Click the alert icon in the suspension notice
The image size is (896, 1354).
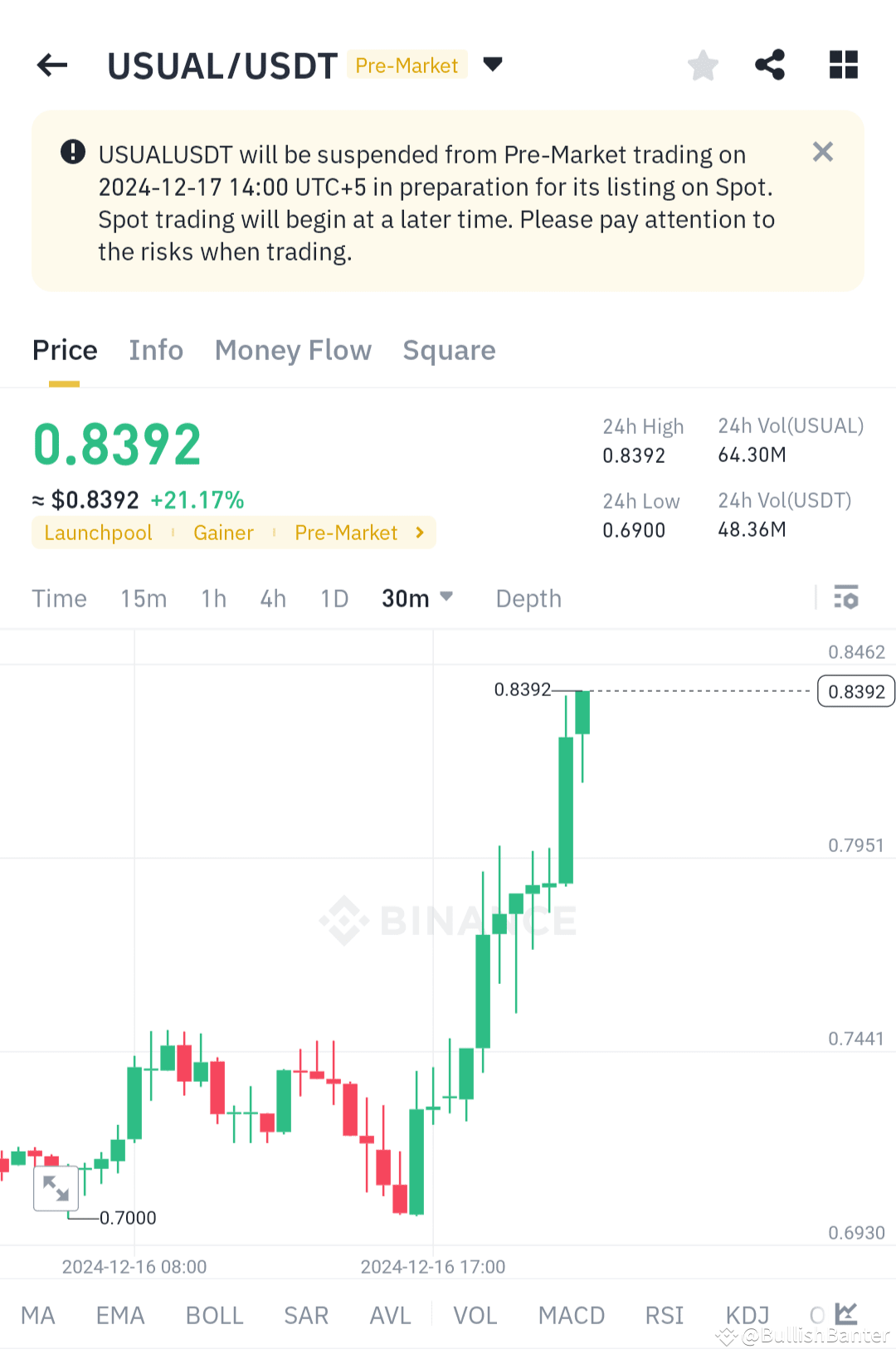tap(71, 152)
